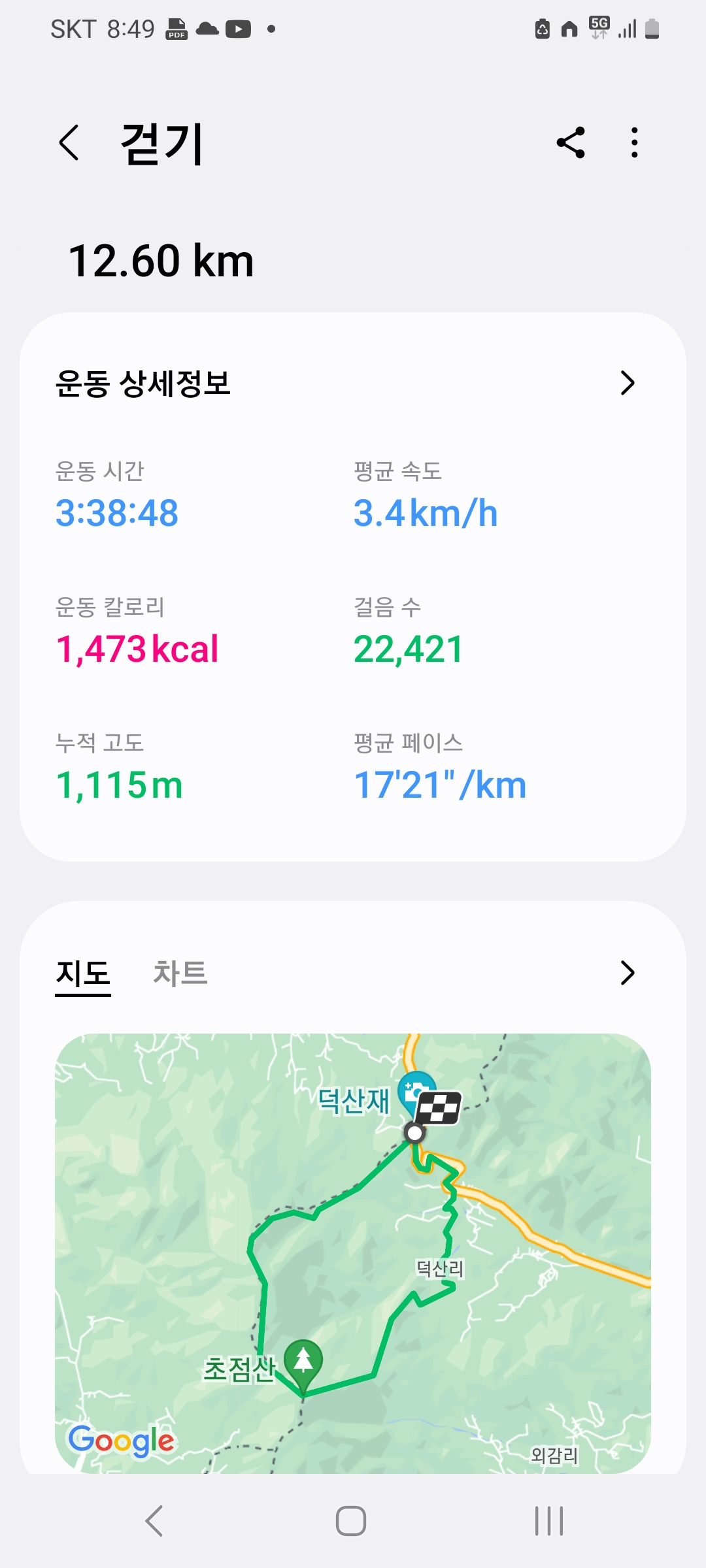This screenshot has height=1568, width=706.
Task: Share this walking workout
Action: pos(571,142)
